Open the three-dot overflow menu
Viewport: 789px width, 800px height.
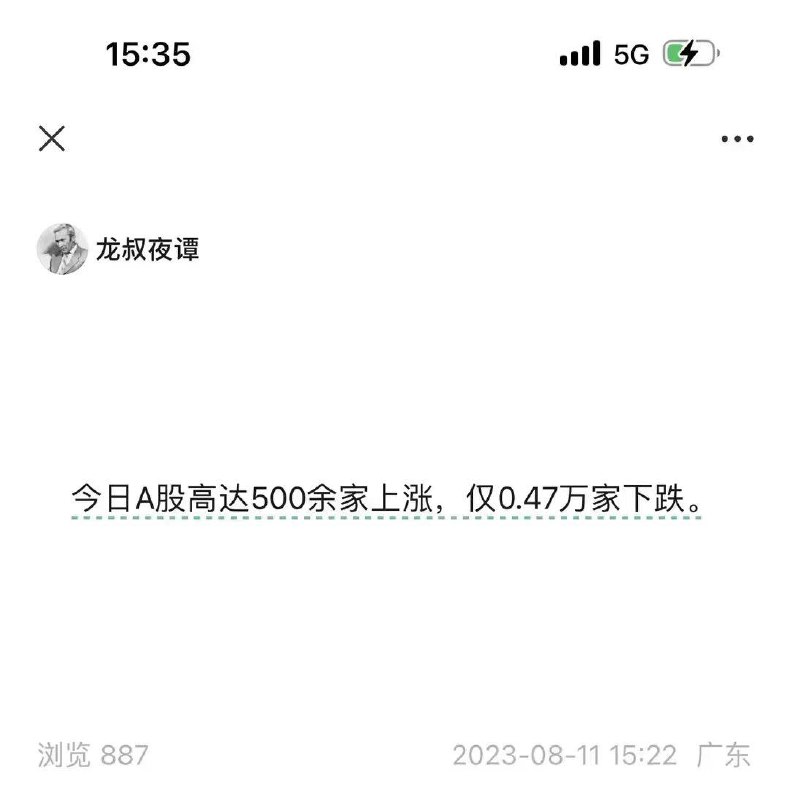[x=737, y=139]
